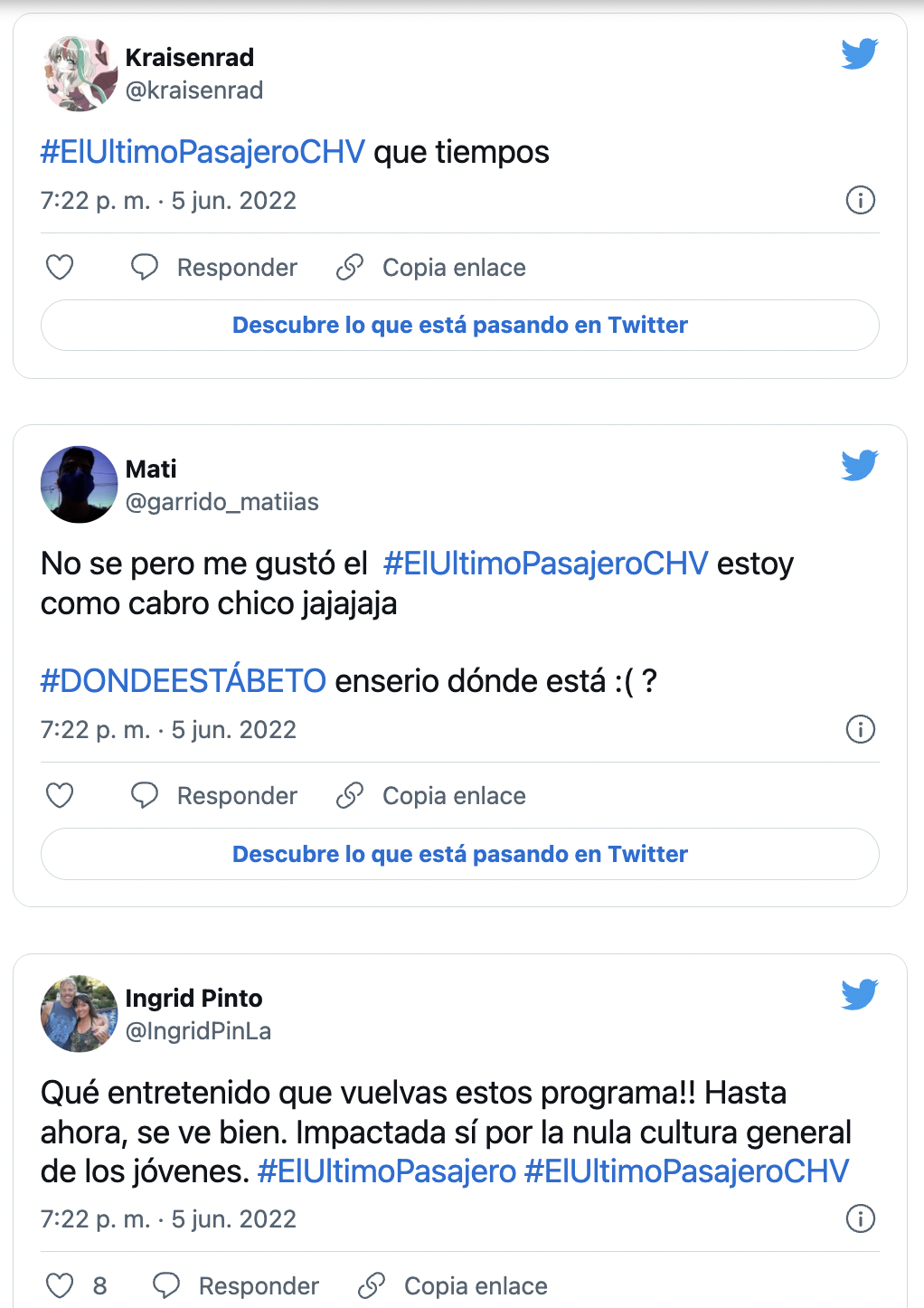The image size is (924, 1308).
Task: Copy link of Mati's tweet
Action: (431, 796)
